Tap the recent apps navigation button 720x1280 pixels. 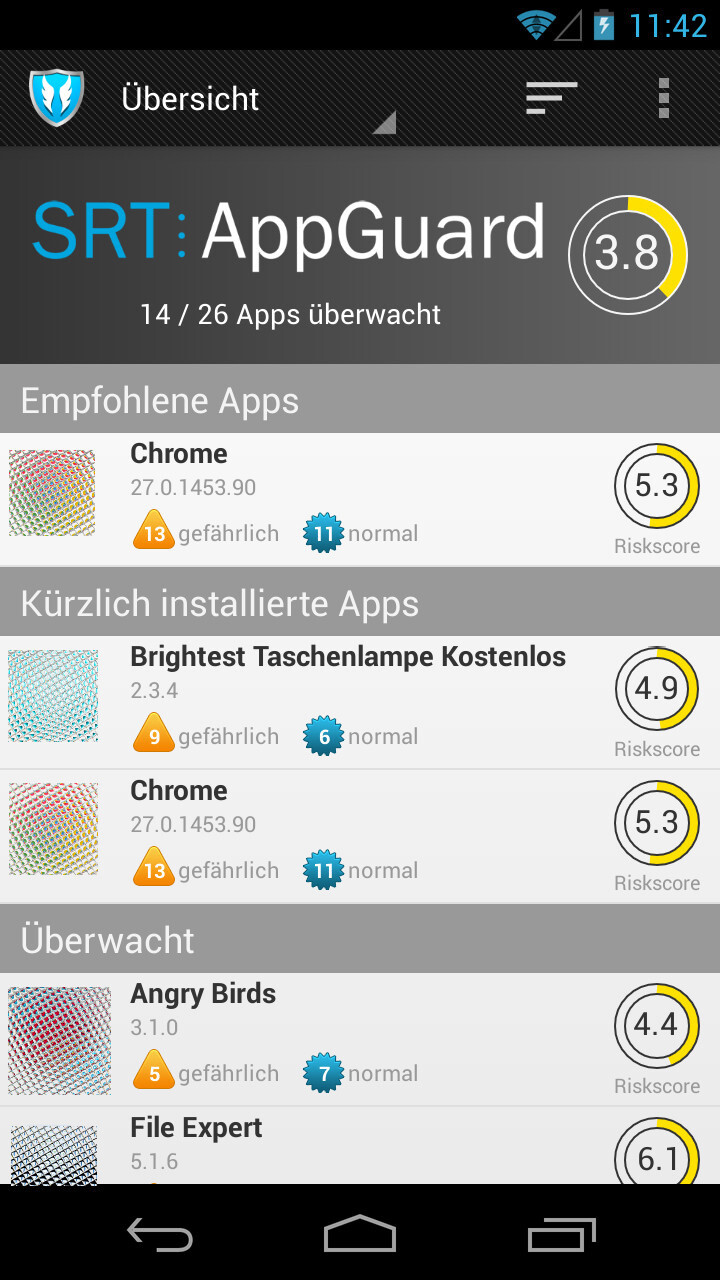(560, 1235)
